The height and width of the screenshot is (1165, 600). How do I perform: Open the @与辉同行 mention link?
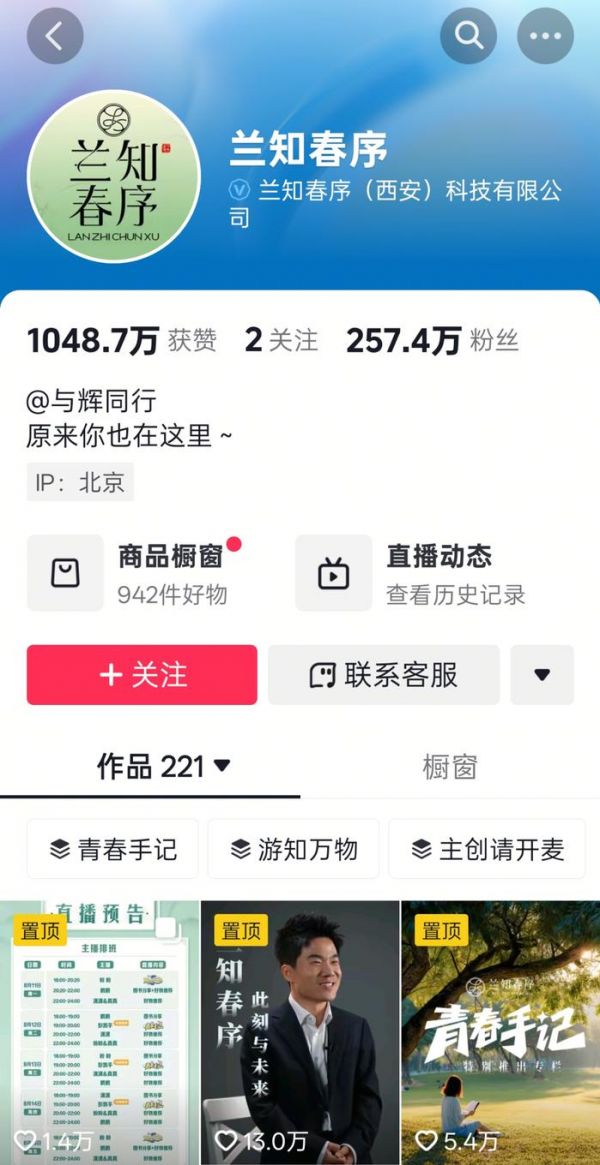(91, 402)
